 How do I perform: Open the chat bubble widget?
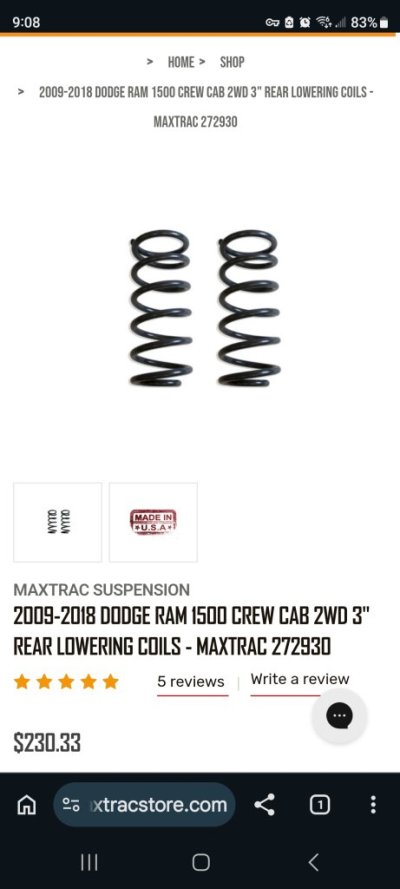click(x=339, y=716)
